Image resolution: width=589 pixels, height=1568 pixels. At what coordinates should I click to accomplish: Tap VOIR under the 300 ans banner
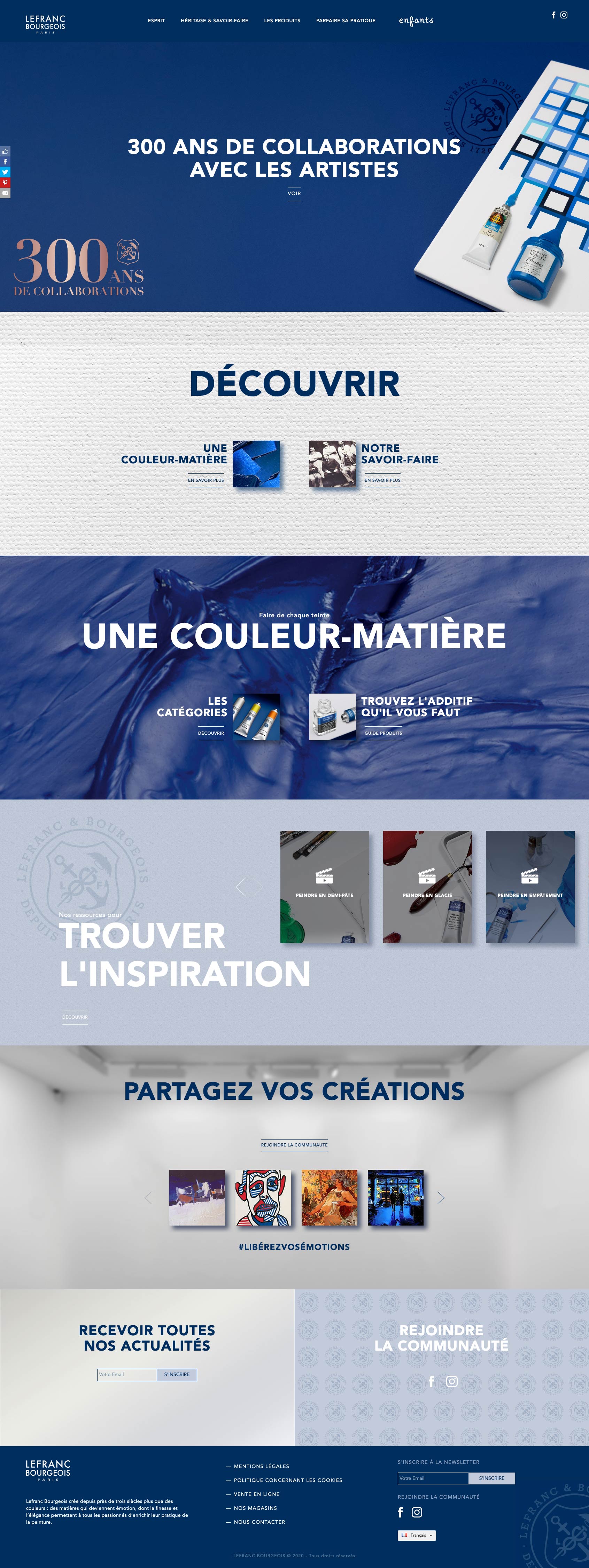(294, 194)
